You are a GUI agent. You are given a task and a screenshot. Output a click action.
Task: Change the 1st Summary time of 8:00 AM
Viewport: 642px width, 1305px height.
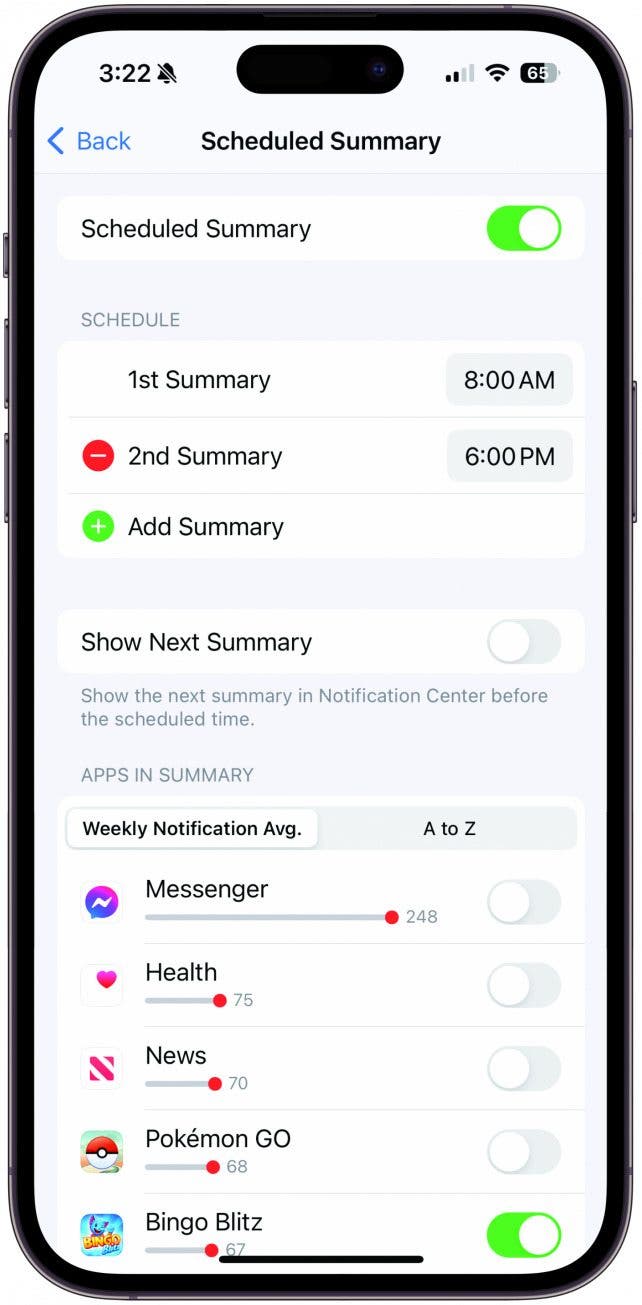[x=509, y=380]
